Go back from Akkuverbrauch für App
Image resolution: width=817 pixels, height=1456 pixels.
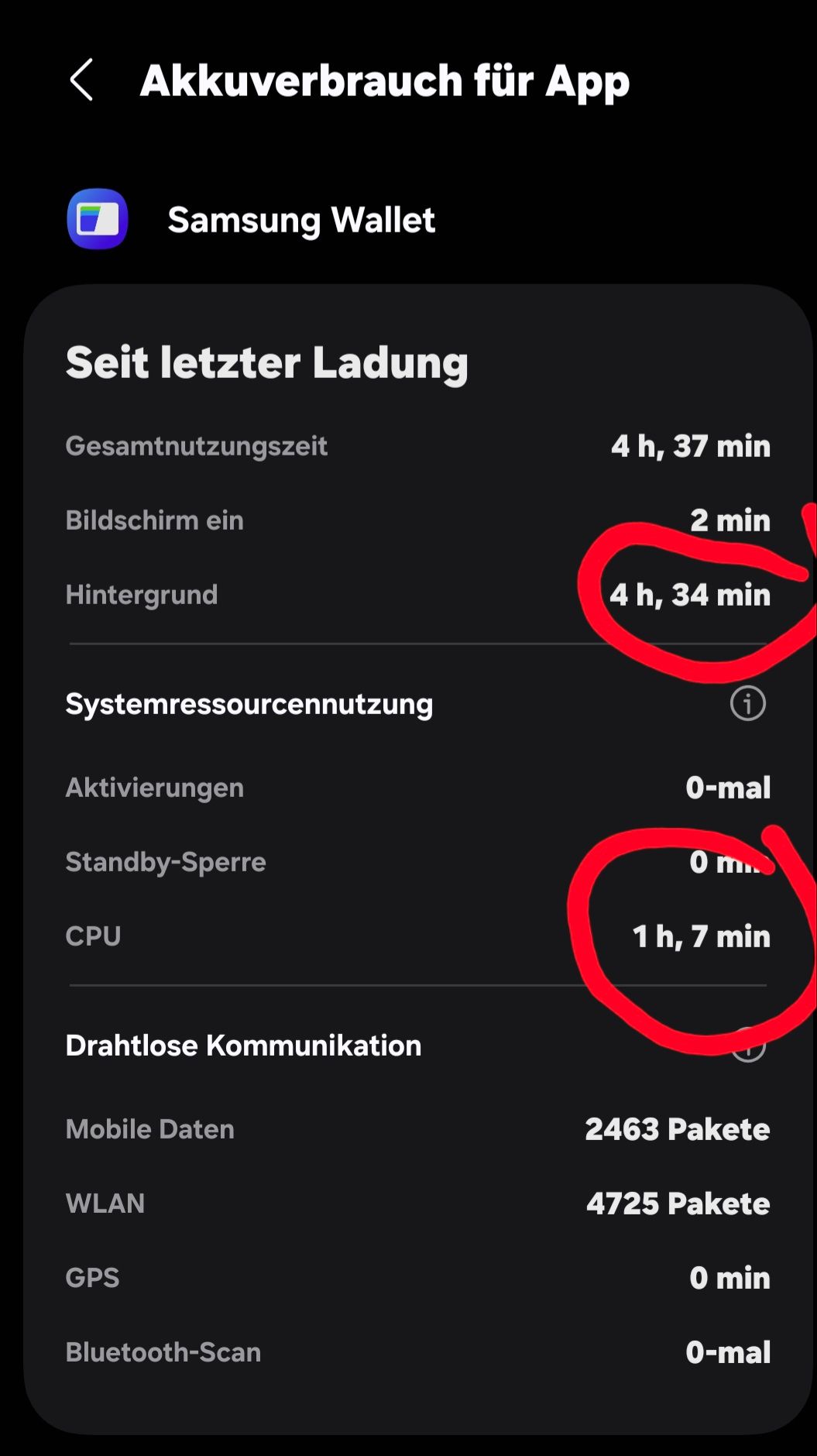point(82,80)
